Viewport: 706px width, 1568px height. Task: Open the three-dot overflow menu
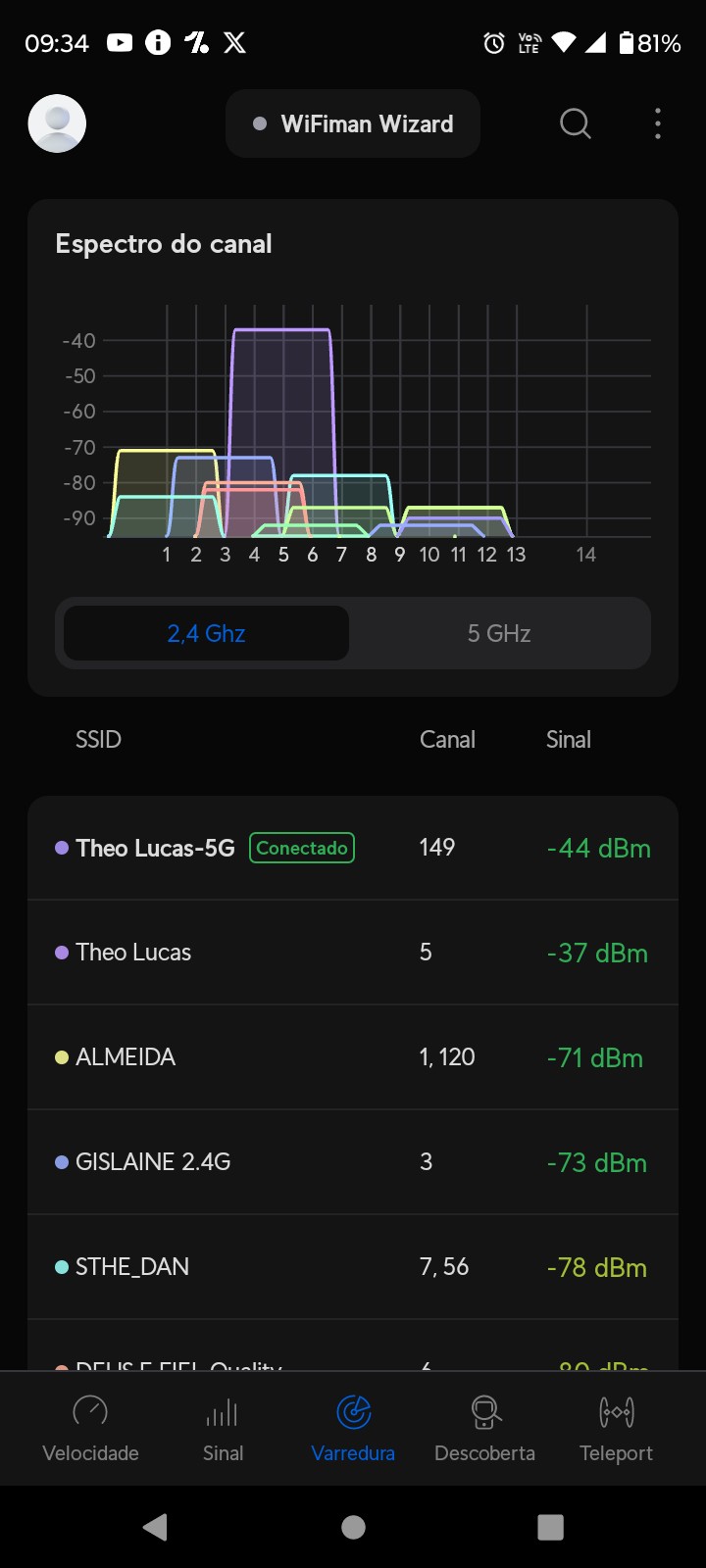pos(658,123)
